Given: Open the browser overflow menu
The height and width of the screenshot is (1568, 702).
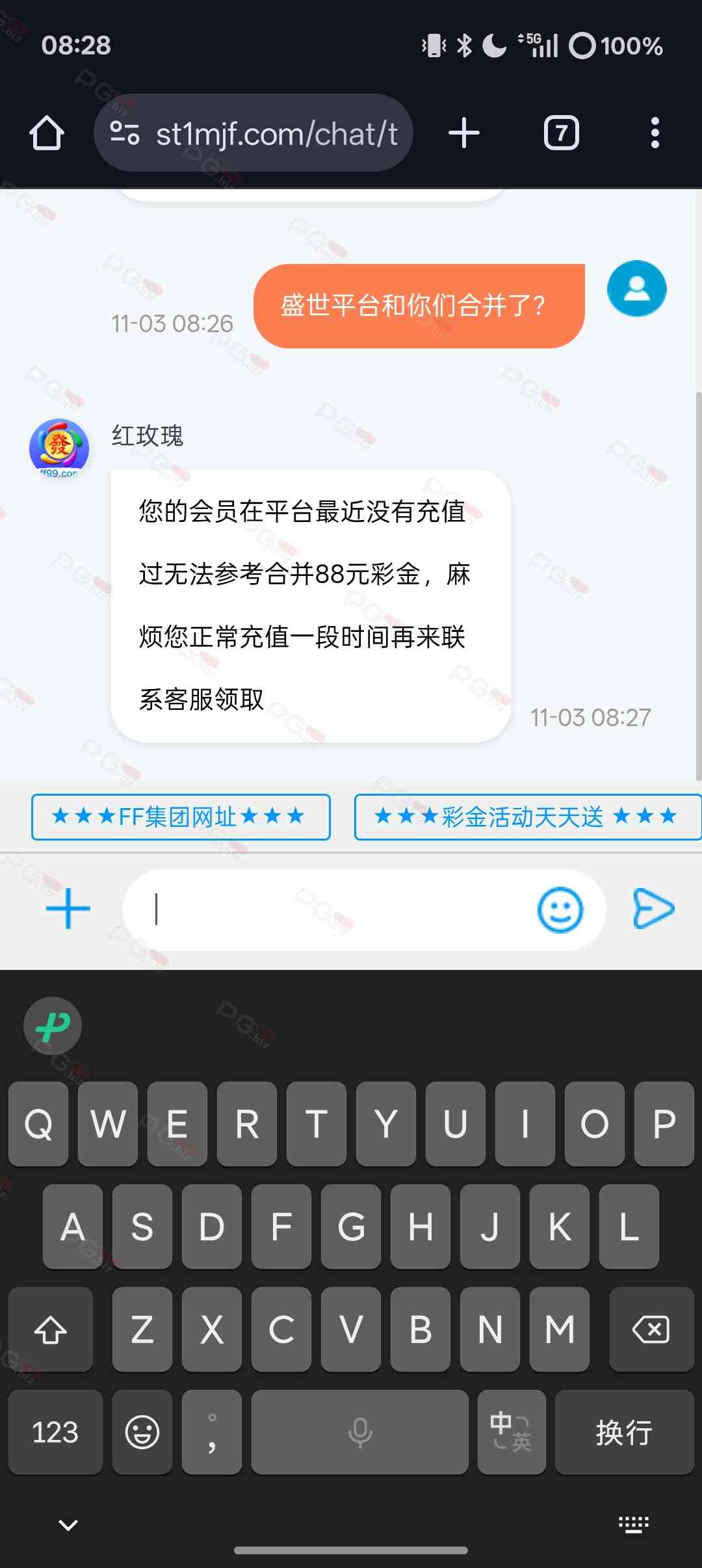Looking at the screenshot, I should point(655,133).
